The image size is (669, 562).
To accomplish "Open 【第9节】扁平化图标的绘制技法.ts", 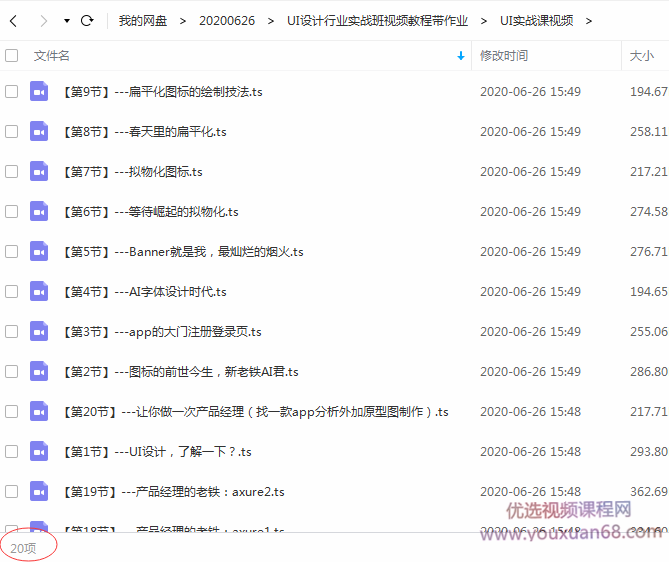I will [162, 92].
